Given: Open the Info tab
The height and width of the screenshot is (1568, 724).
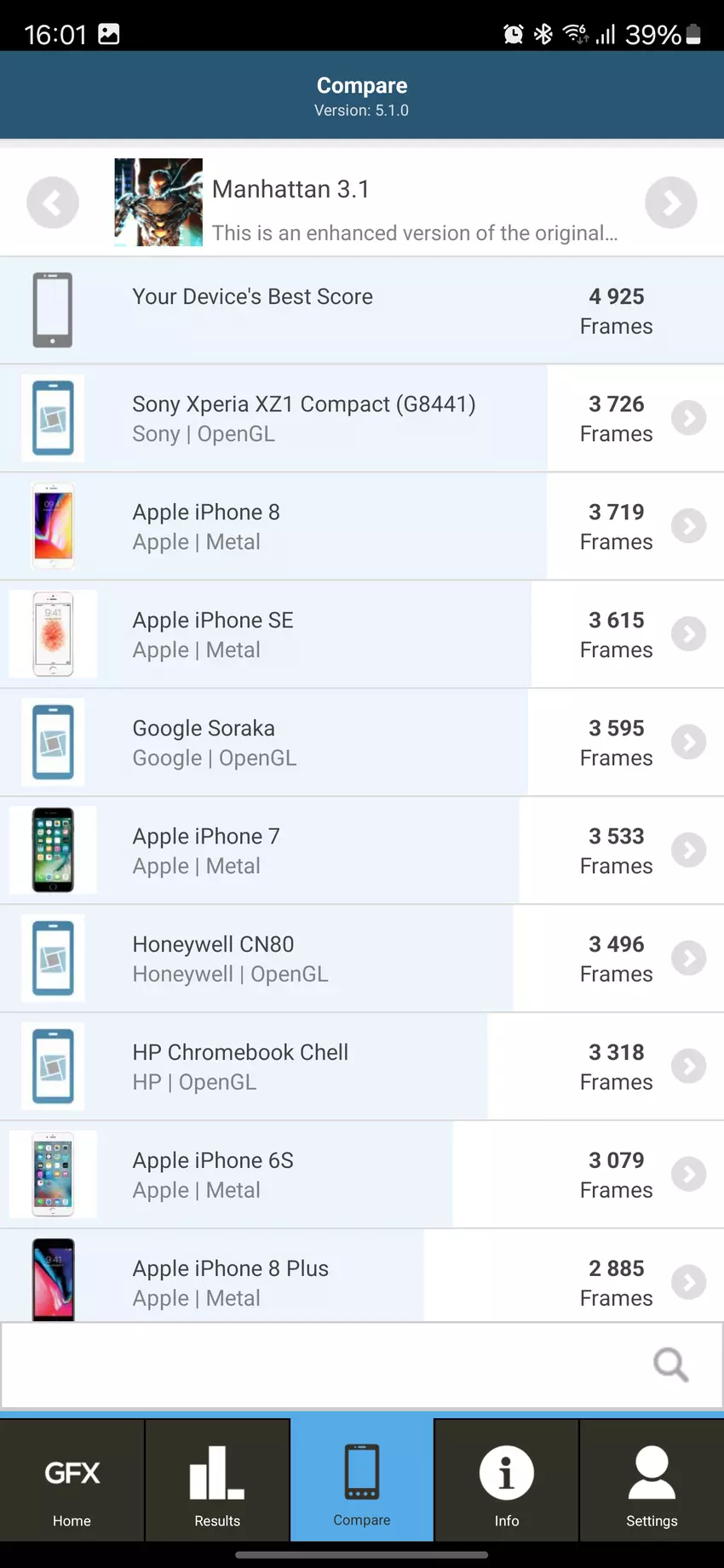Looking at the screenshot, I should (x=507, y=1481).
